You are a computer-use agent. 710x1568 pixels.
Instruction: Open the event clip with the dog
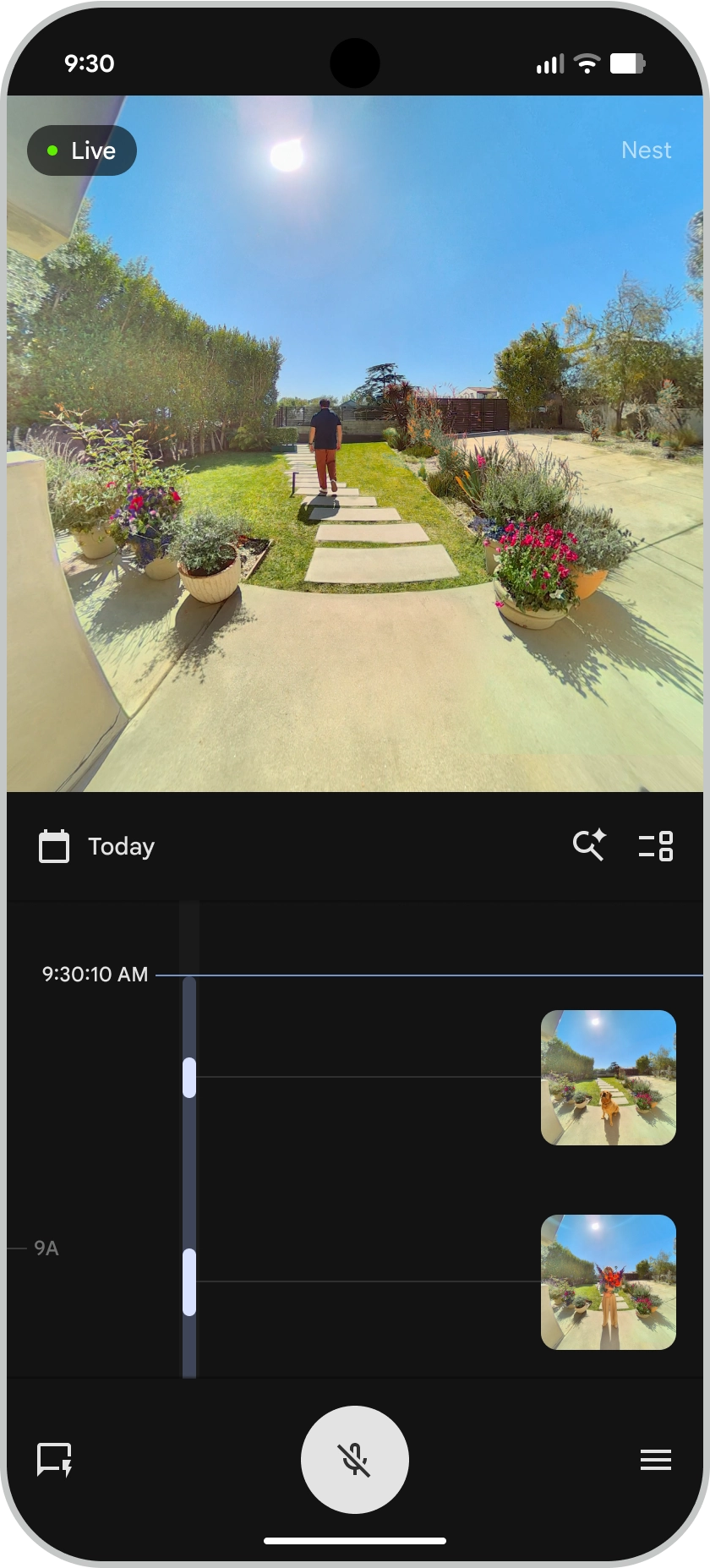coord(608,1077)
